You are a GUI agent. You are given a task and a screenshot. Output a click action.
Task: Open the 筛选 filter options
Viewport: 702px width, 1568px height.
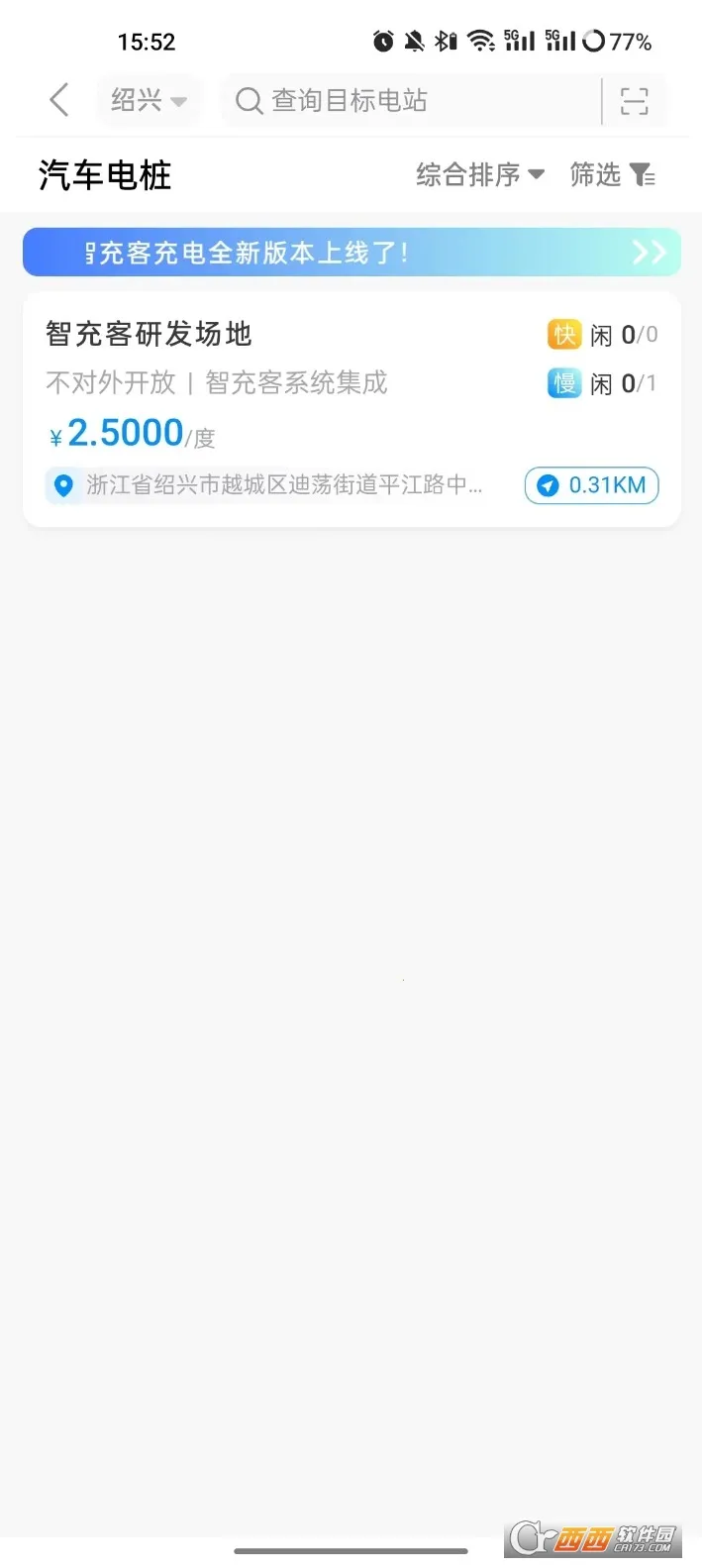coord(612,175)
